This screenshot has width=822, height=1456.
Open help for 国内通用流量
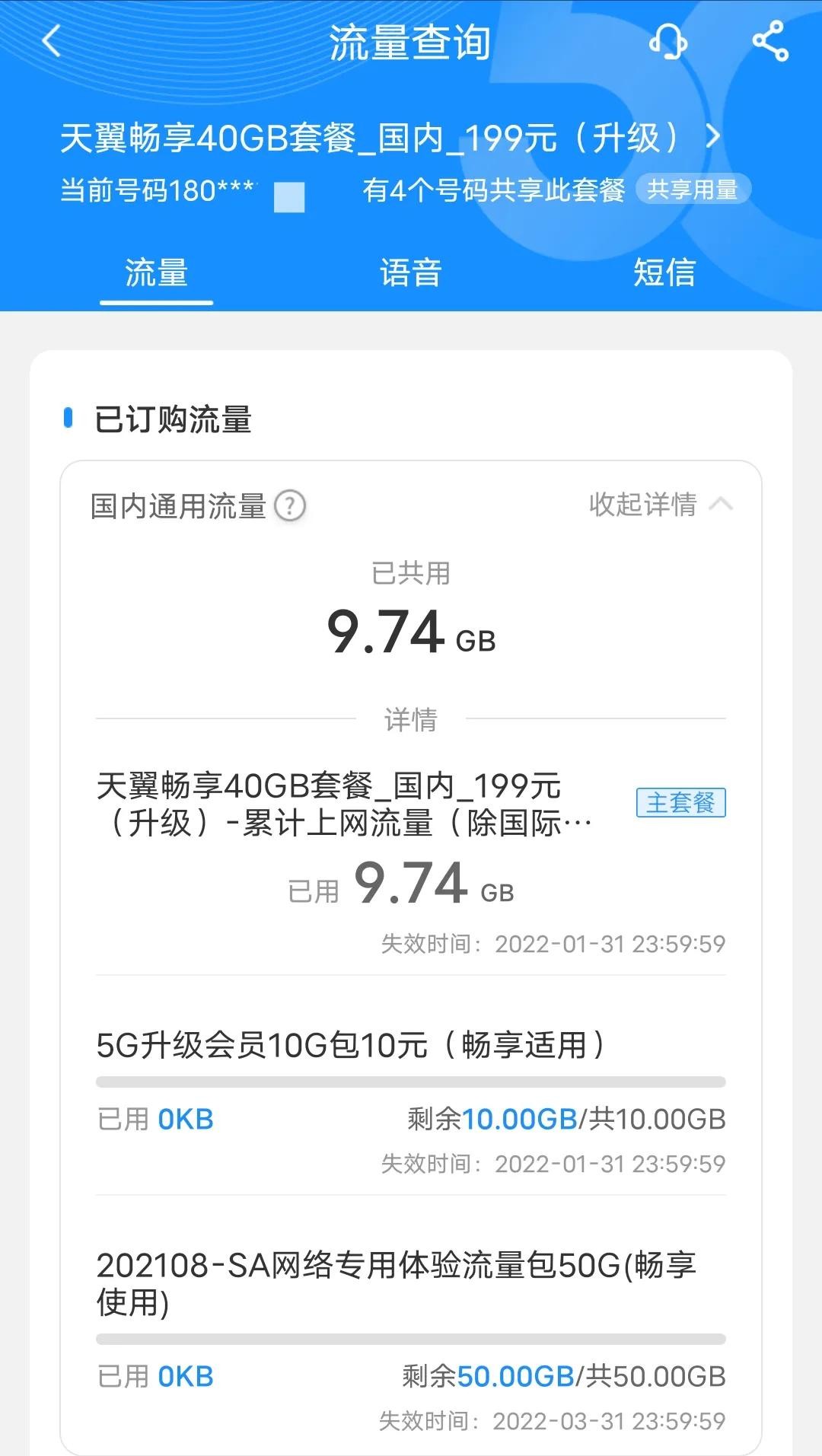[x=290, y=505]
